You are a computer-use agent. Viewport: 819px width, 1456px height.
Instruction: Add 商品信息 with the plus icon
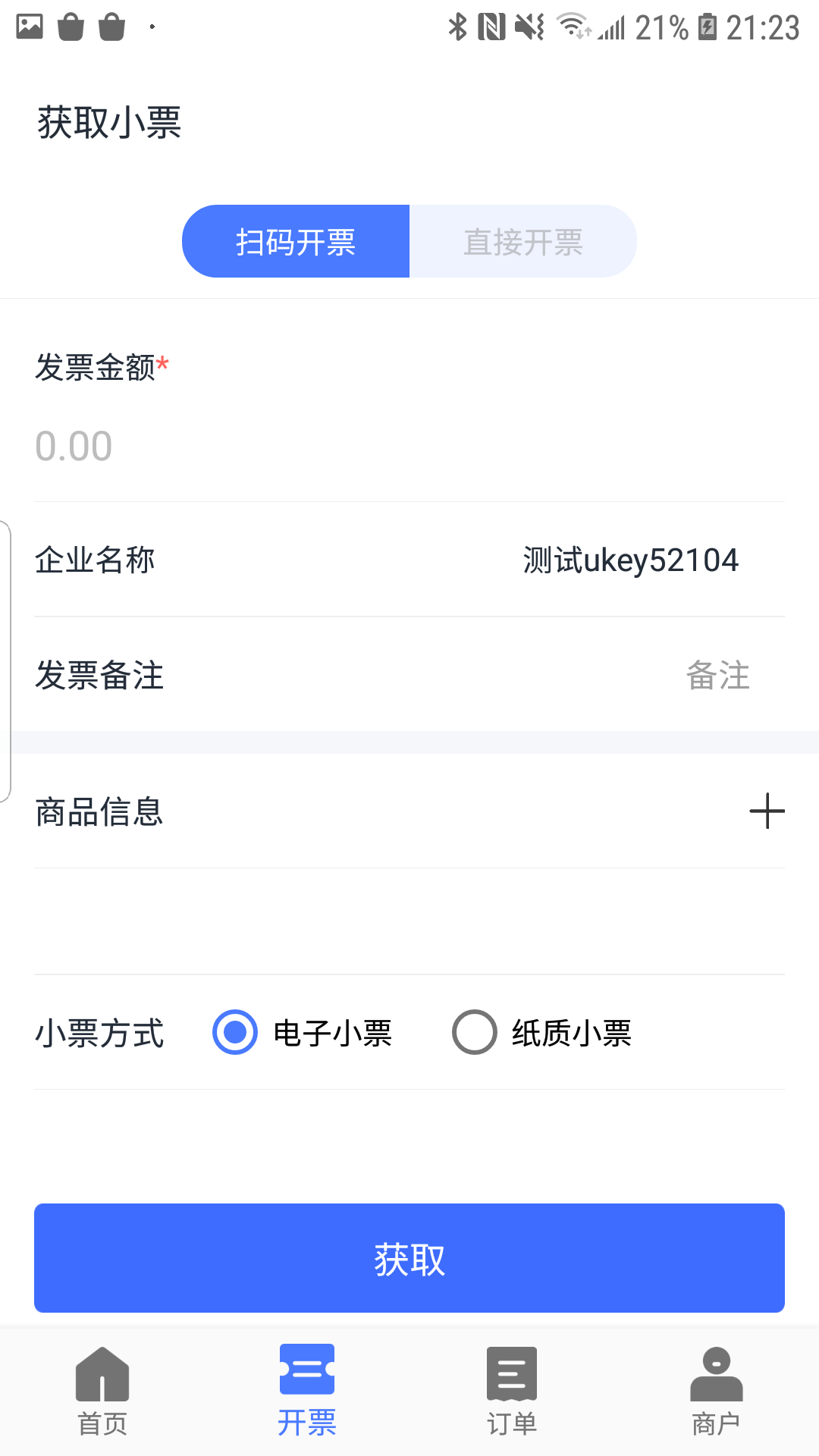[x=767, y=811]
